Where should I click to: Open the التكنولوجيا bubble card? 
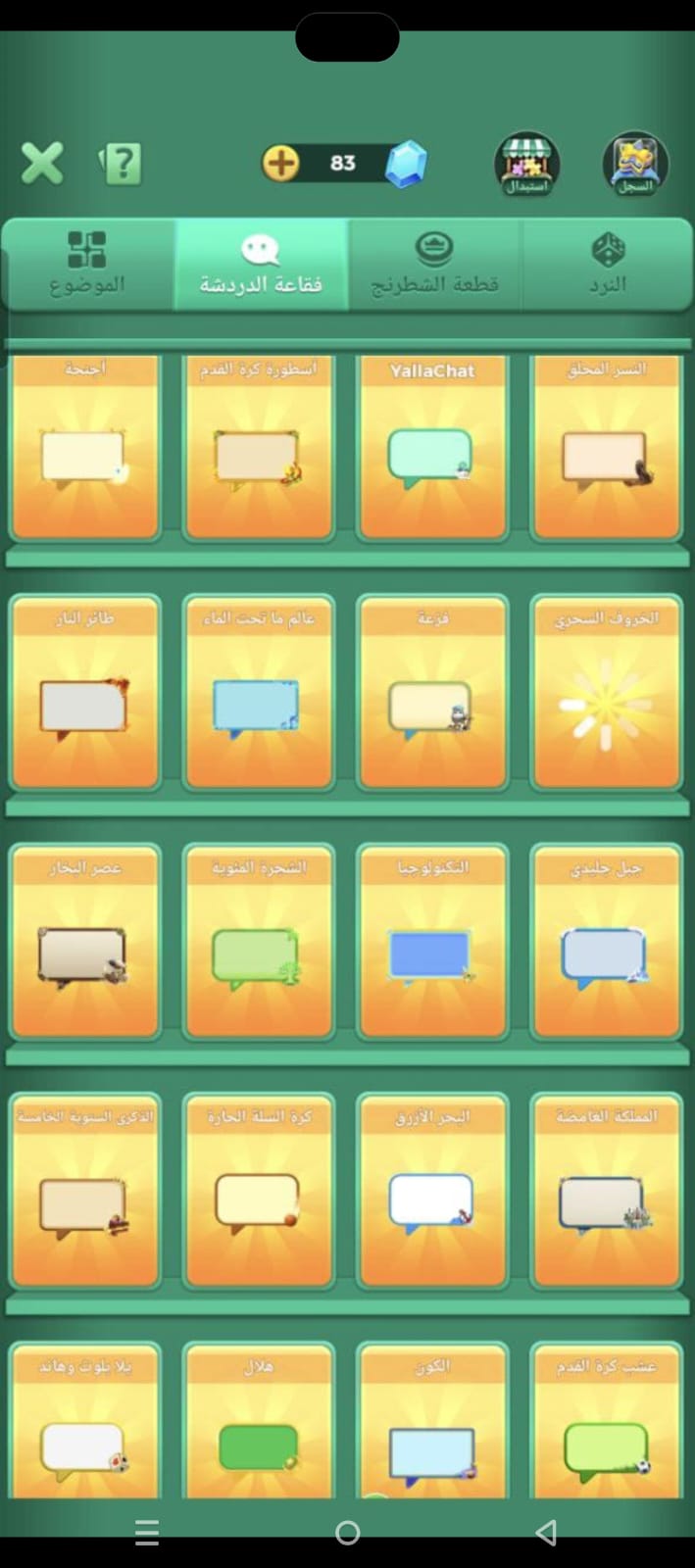pos(432,942)
